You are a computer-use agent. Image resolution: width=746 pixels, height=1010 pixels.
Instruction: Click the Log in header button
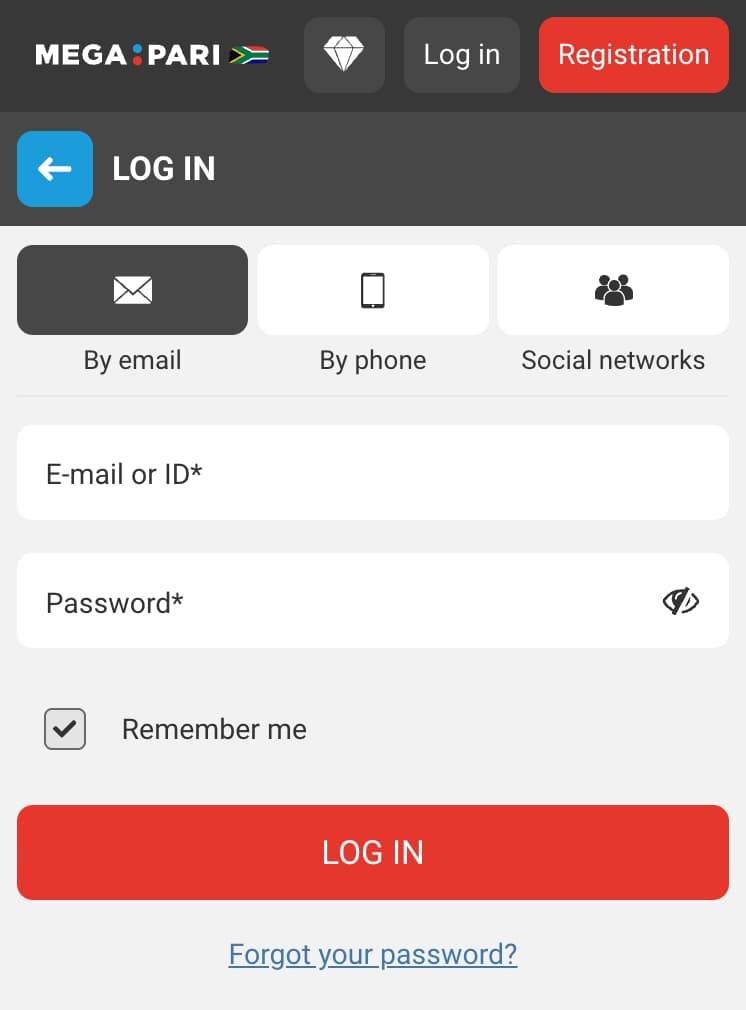pyautogui.click(x=461, y=55)
